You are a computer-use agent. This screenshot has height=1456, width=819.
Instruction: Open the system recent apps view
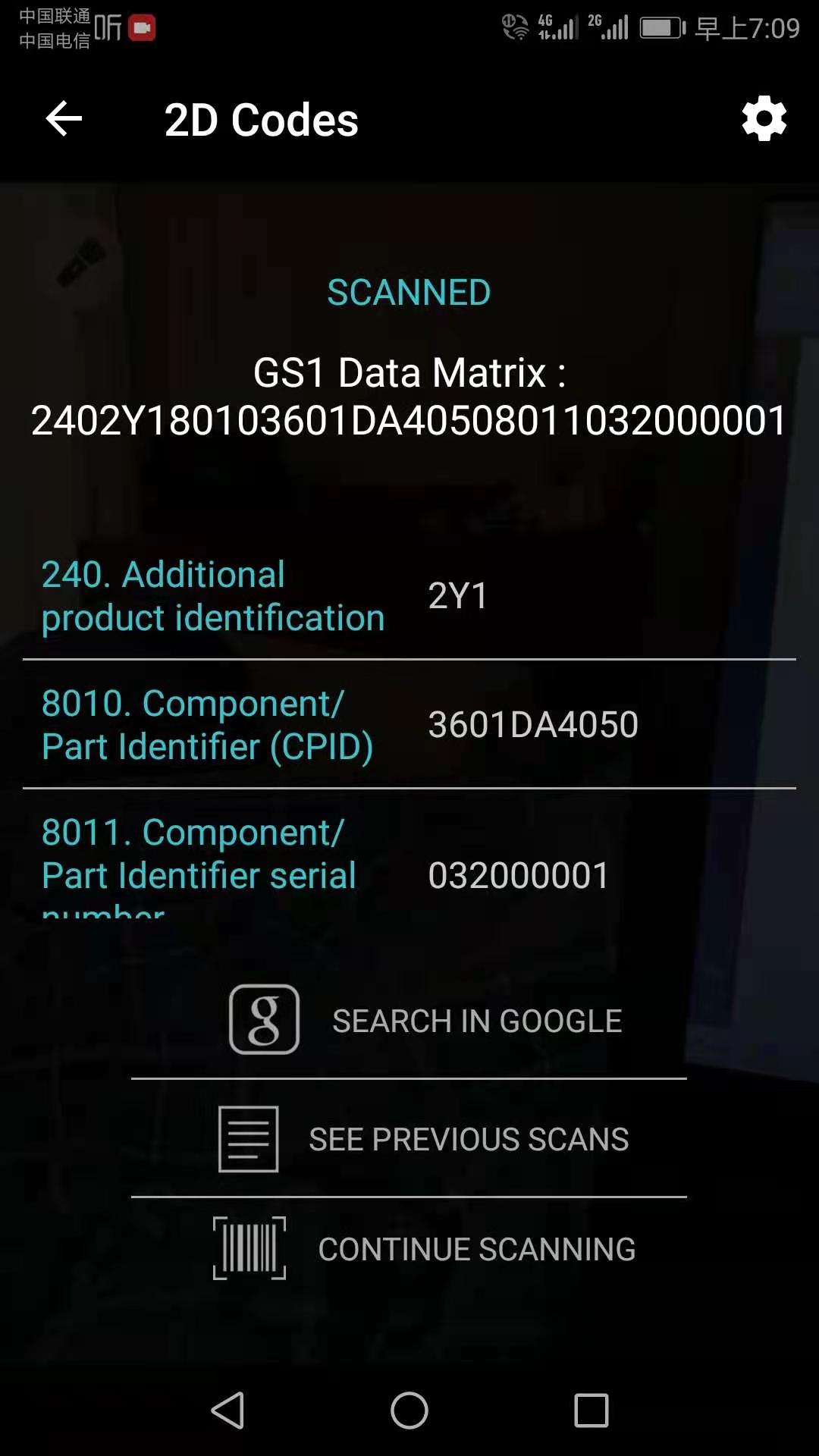[x=591, y=1410]
